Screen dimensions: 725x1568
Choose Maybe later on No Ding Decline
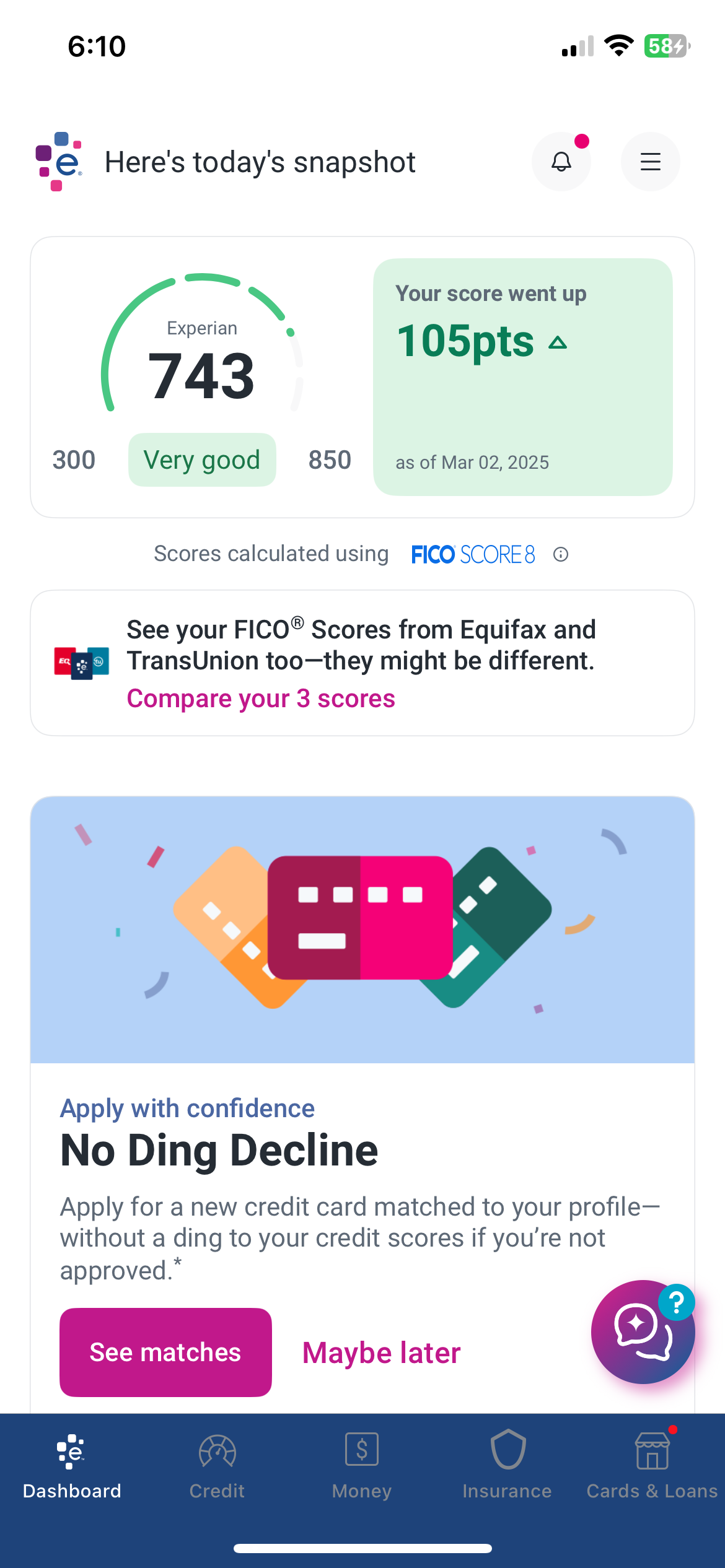[x=382, y=1352]
